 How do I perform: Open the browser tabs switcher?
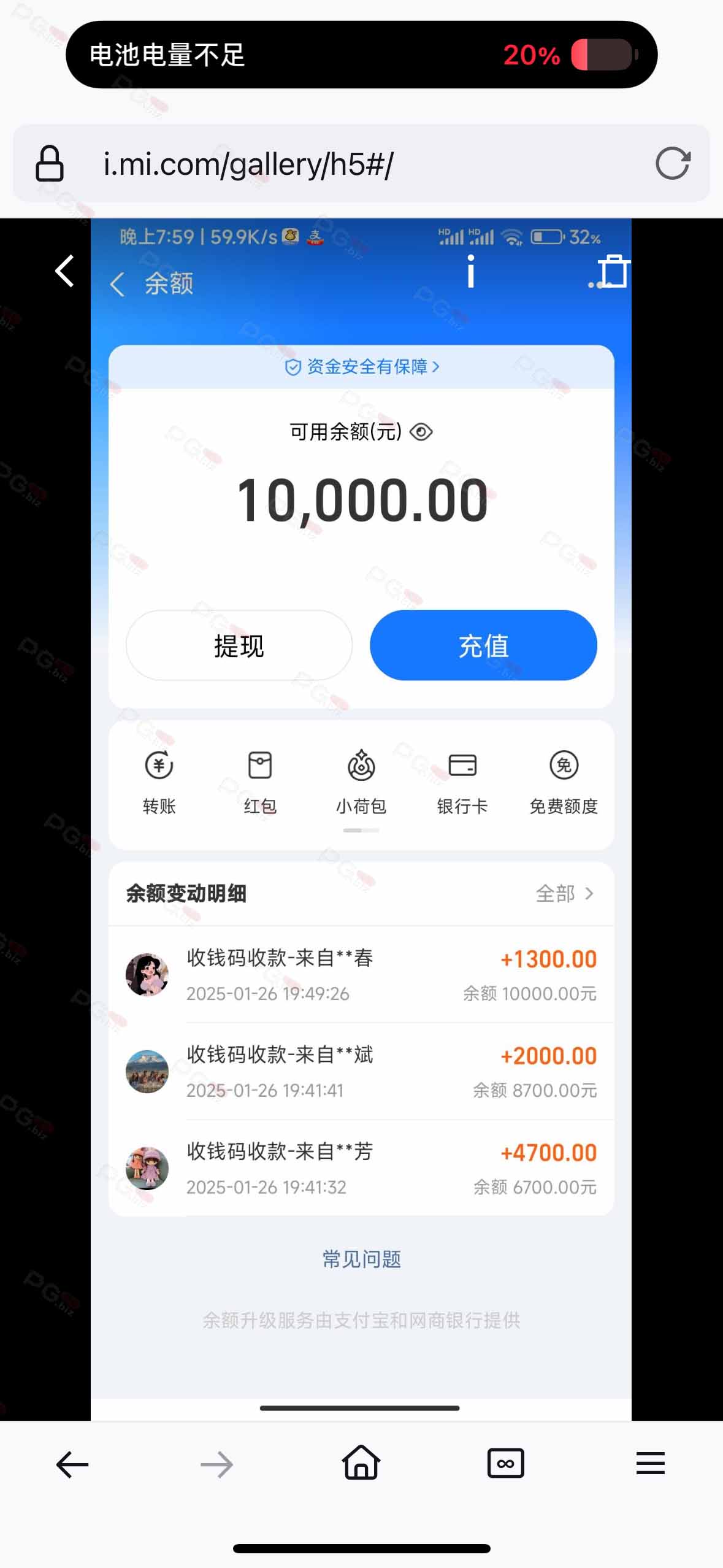[x=505, y=1463]
